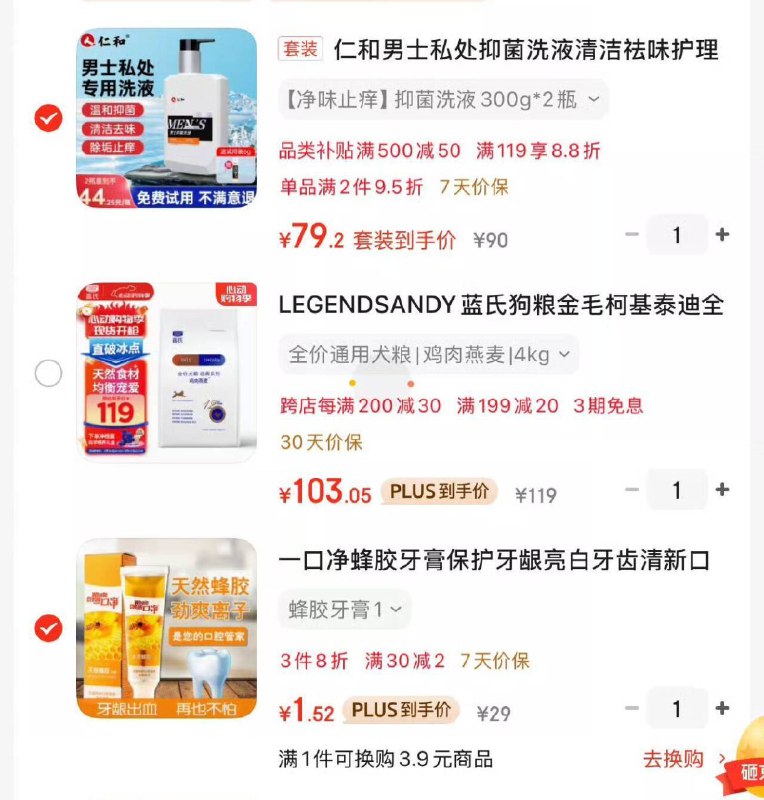Decrease quantity of 一口净 toothpaste
764x800 pixels.
point(632,709)
